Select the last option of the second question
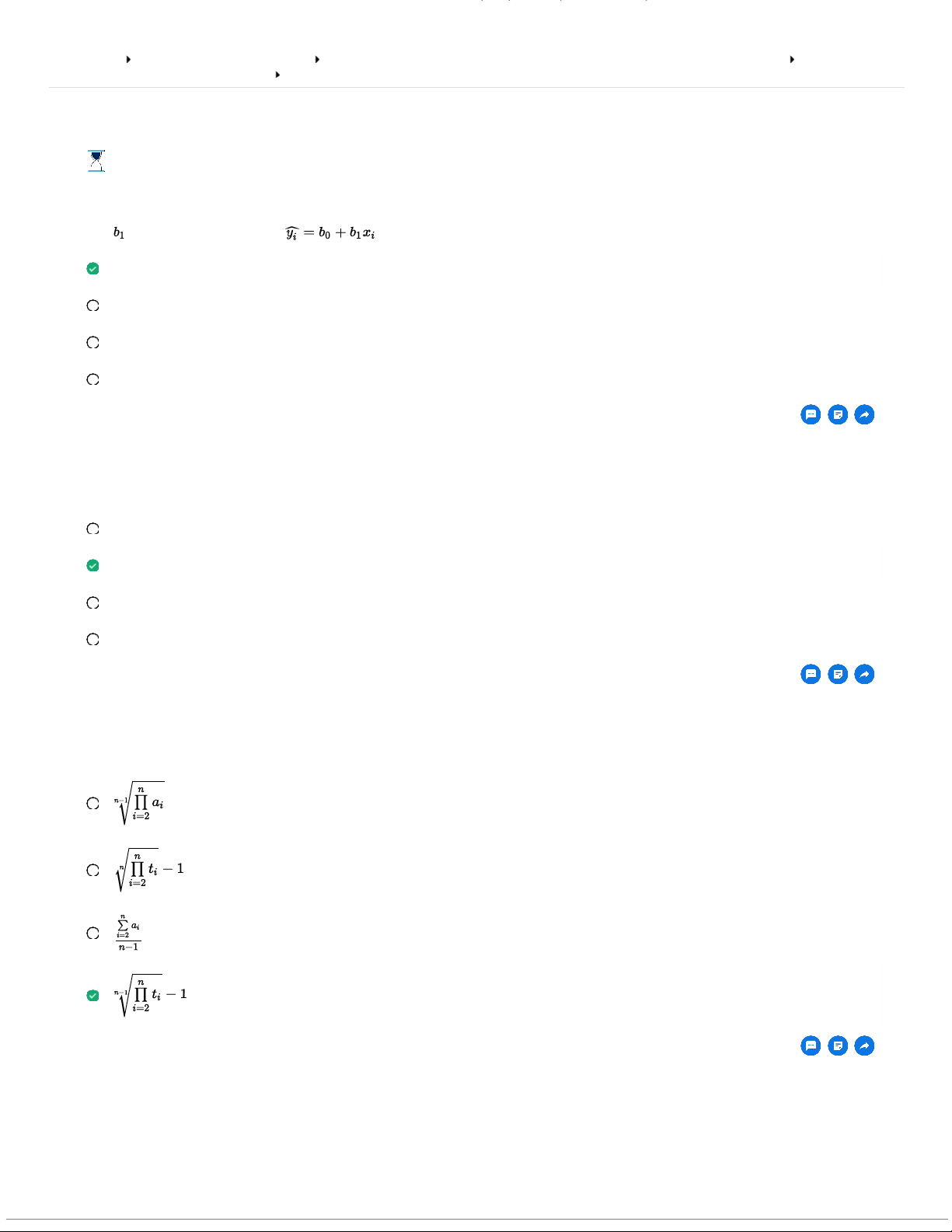The image size is (952, 1232). coord(92,640)
